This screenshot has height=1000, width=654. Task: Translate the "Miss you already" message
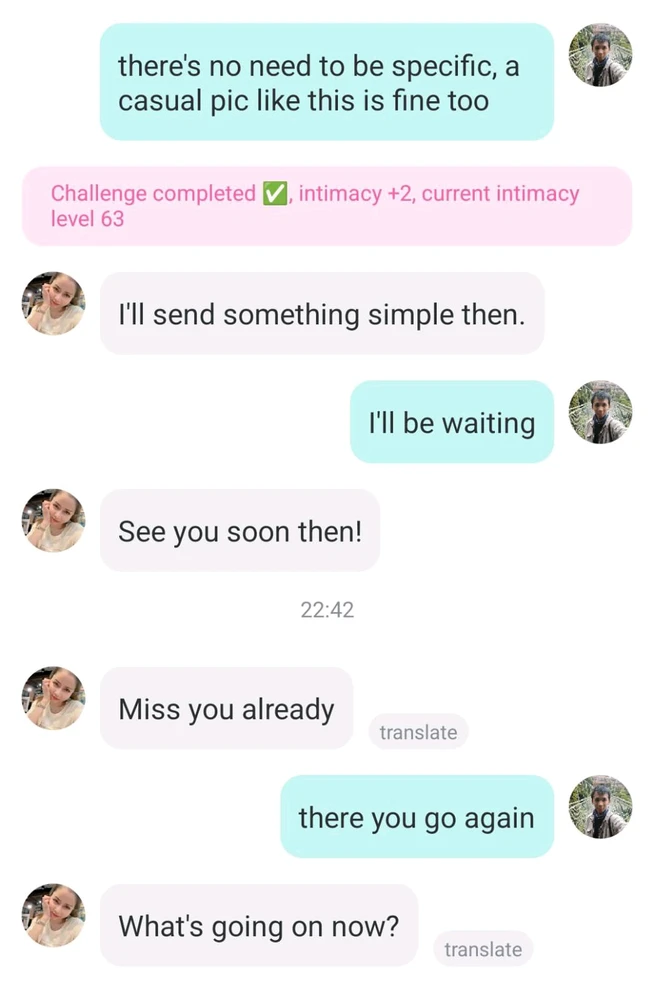click(418, 732)
